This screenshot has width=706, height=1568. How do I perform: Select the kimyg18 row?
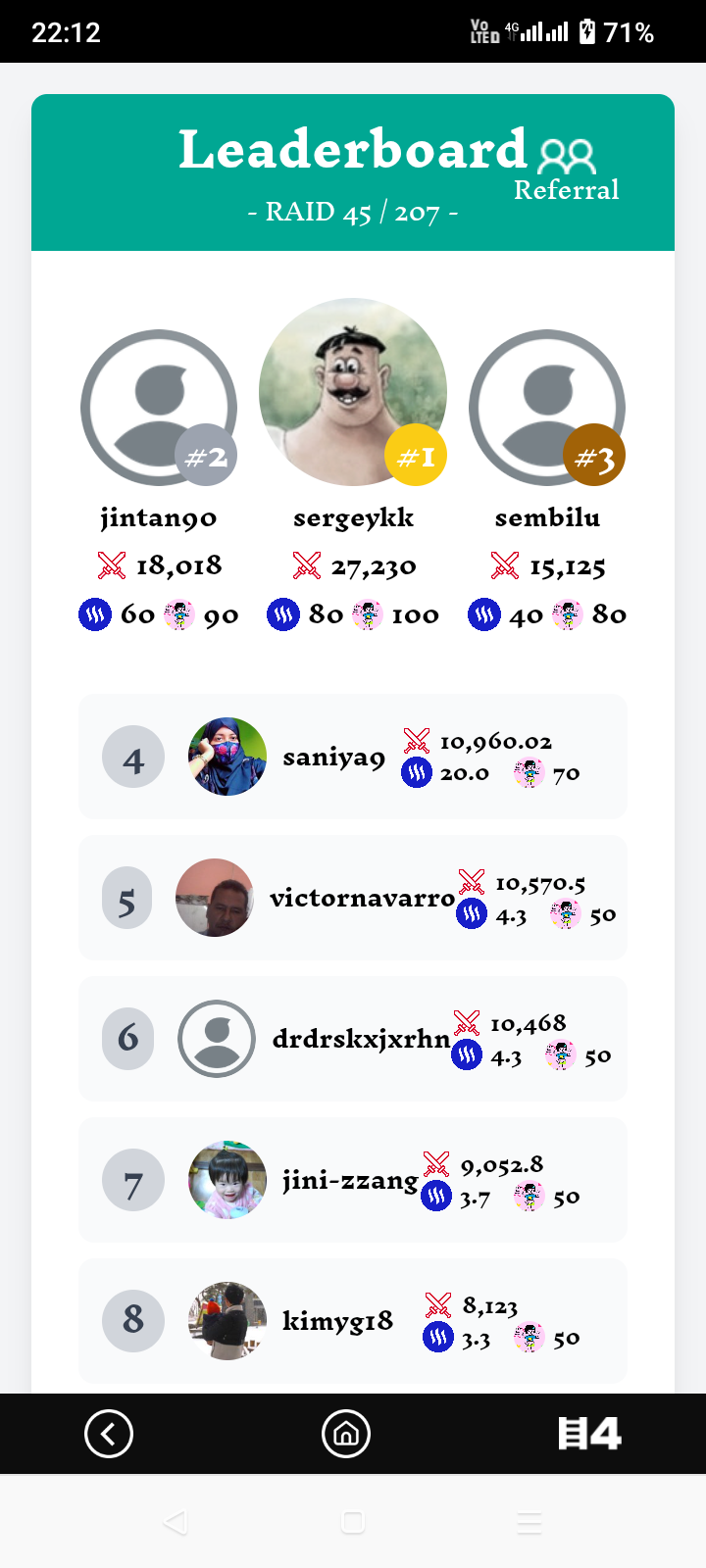click(353, 1321)
